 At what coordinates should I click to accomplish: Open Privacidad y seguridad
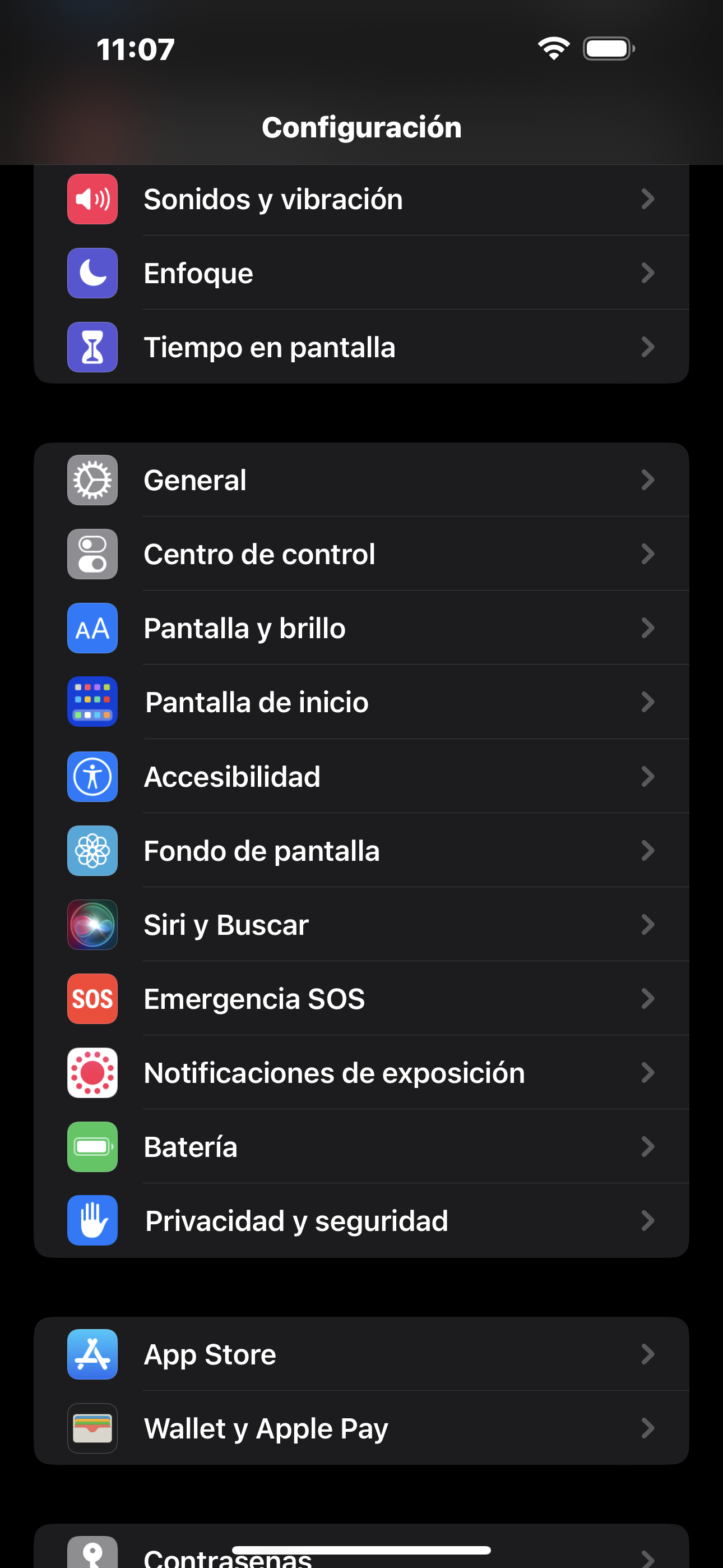tap(361, 1221)
